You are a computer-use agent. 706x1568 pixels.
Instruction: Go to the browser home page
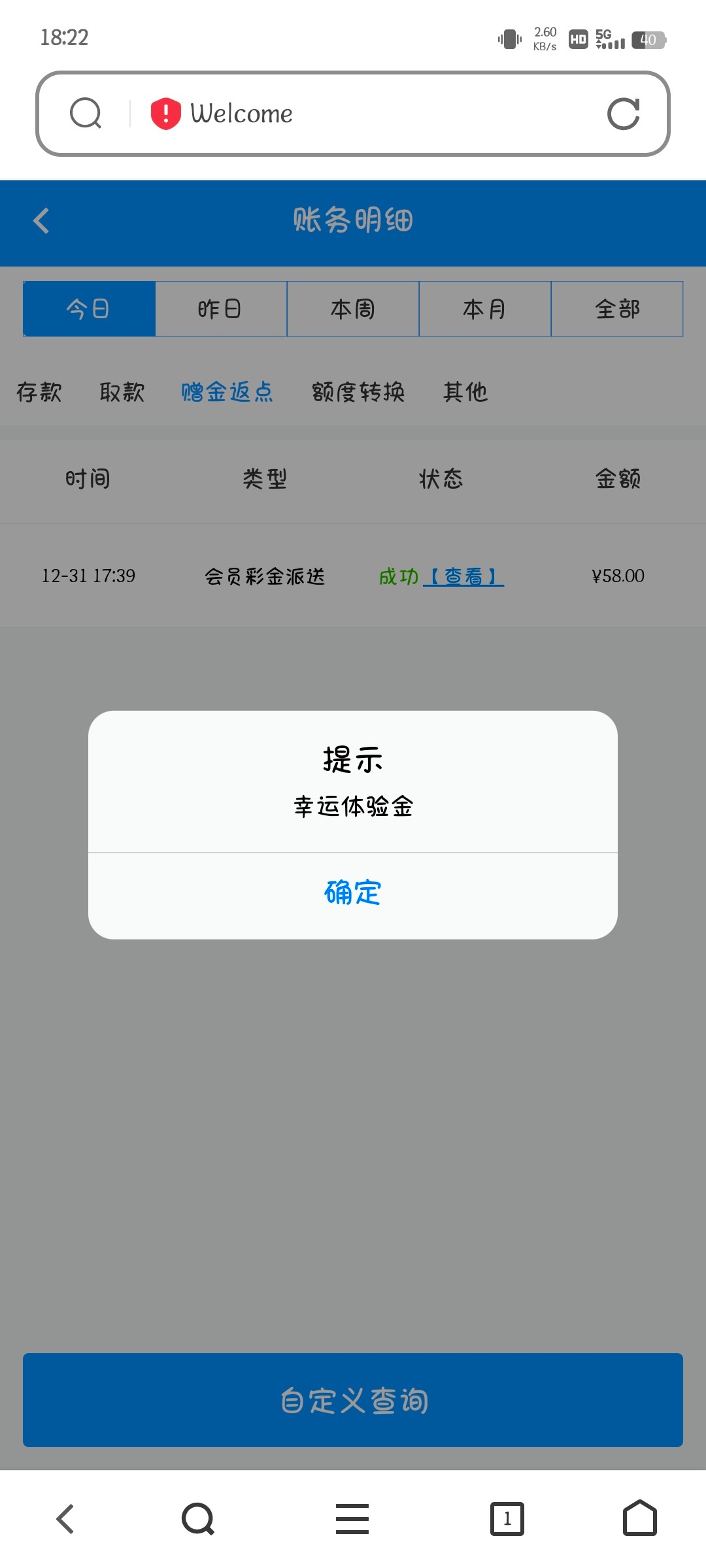click(639, 1518)
